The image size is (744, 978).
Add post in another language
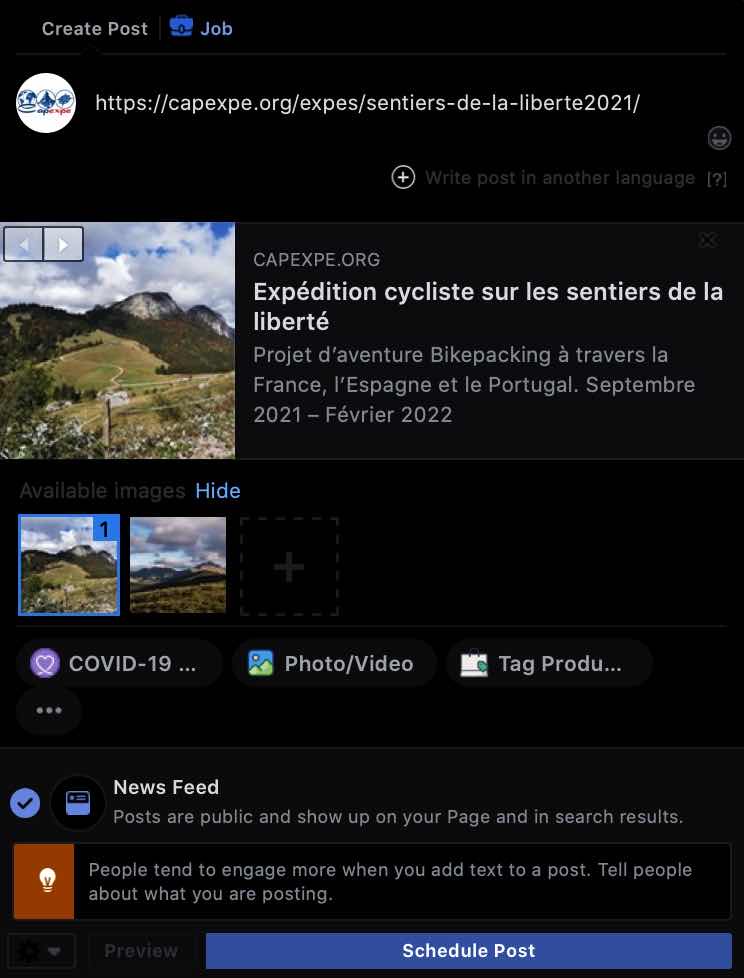pos(543,178)
